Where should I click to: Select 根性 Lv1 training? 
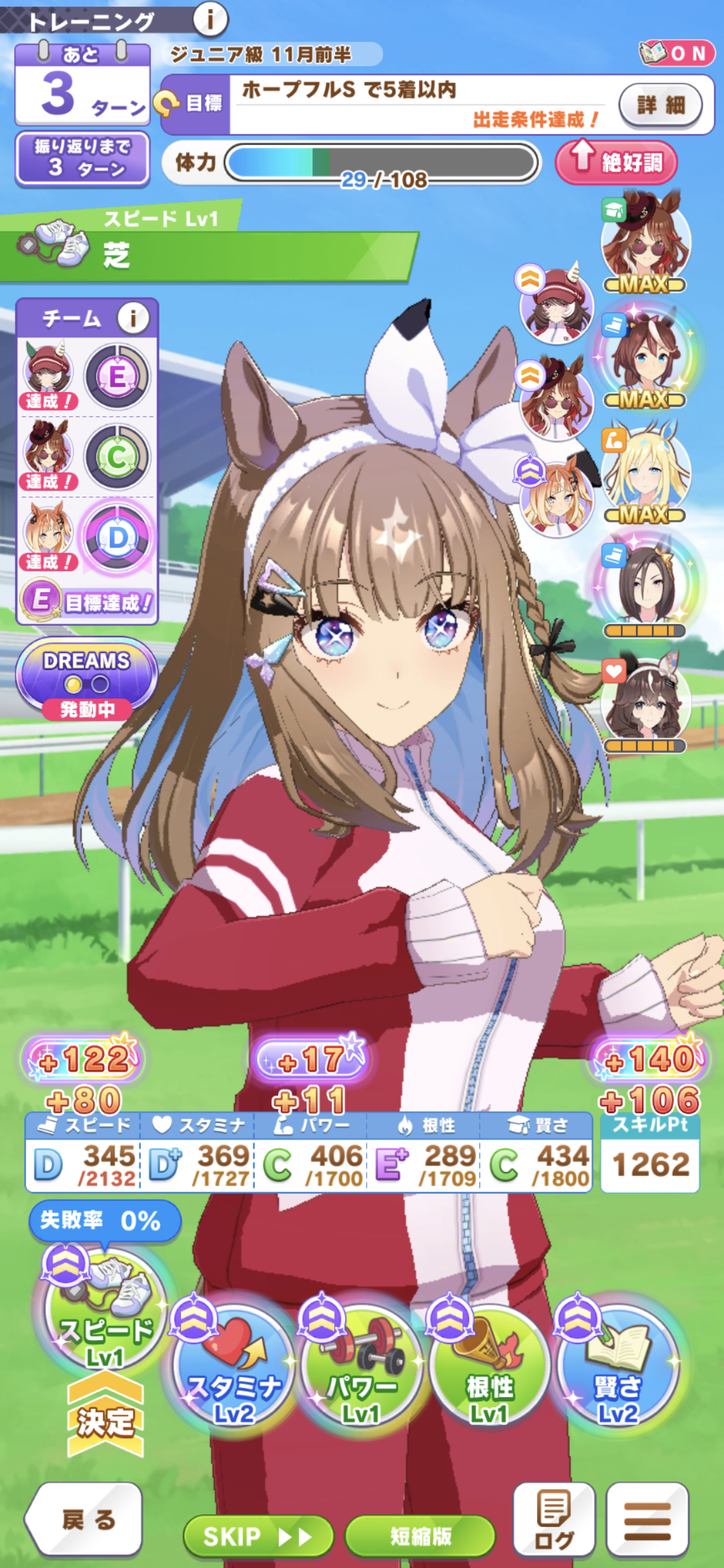[489, 1367]
